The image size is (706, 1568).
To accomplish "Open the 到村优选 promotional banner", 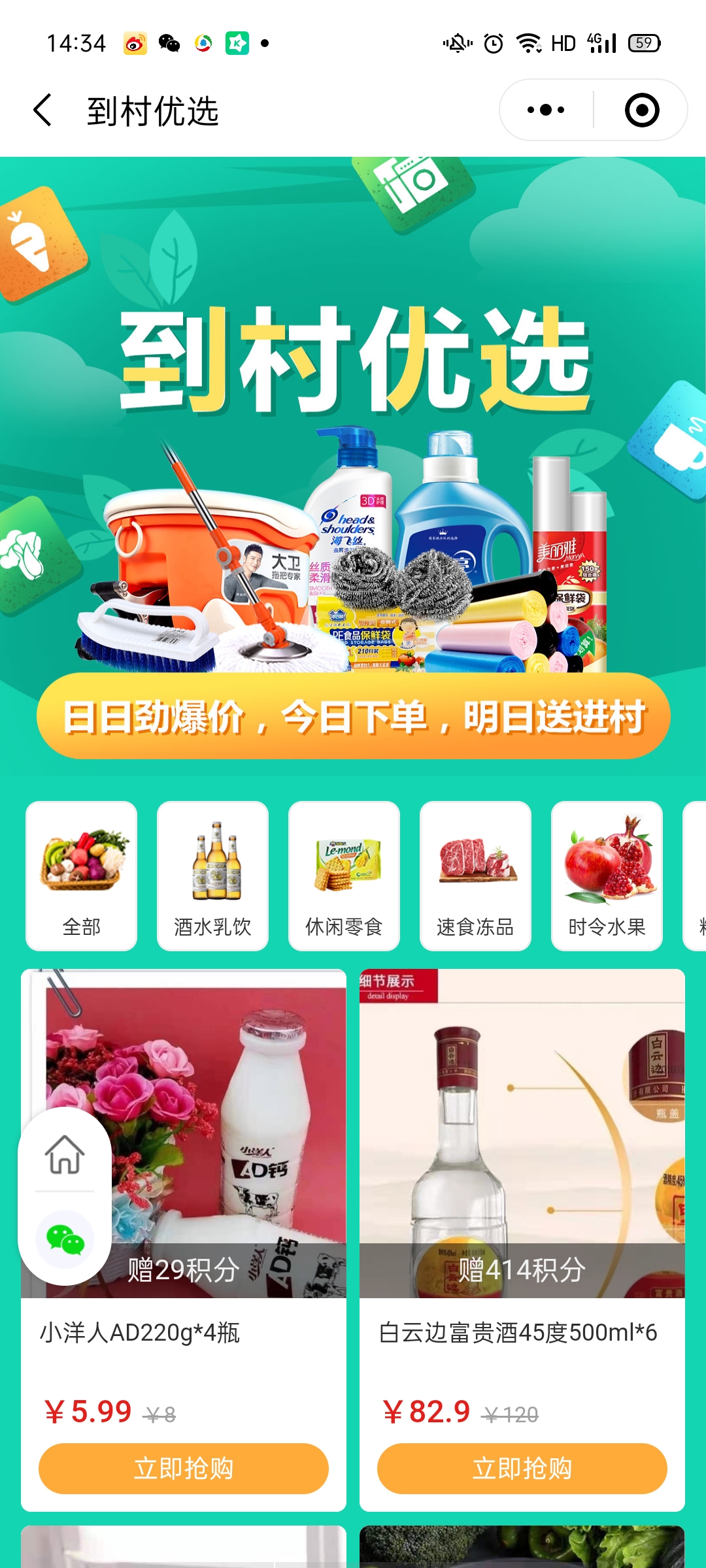I will [x=353, y=457].
